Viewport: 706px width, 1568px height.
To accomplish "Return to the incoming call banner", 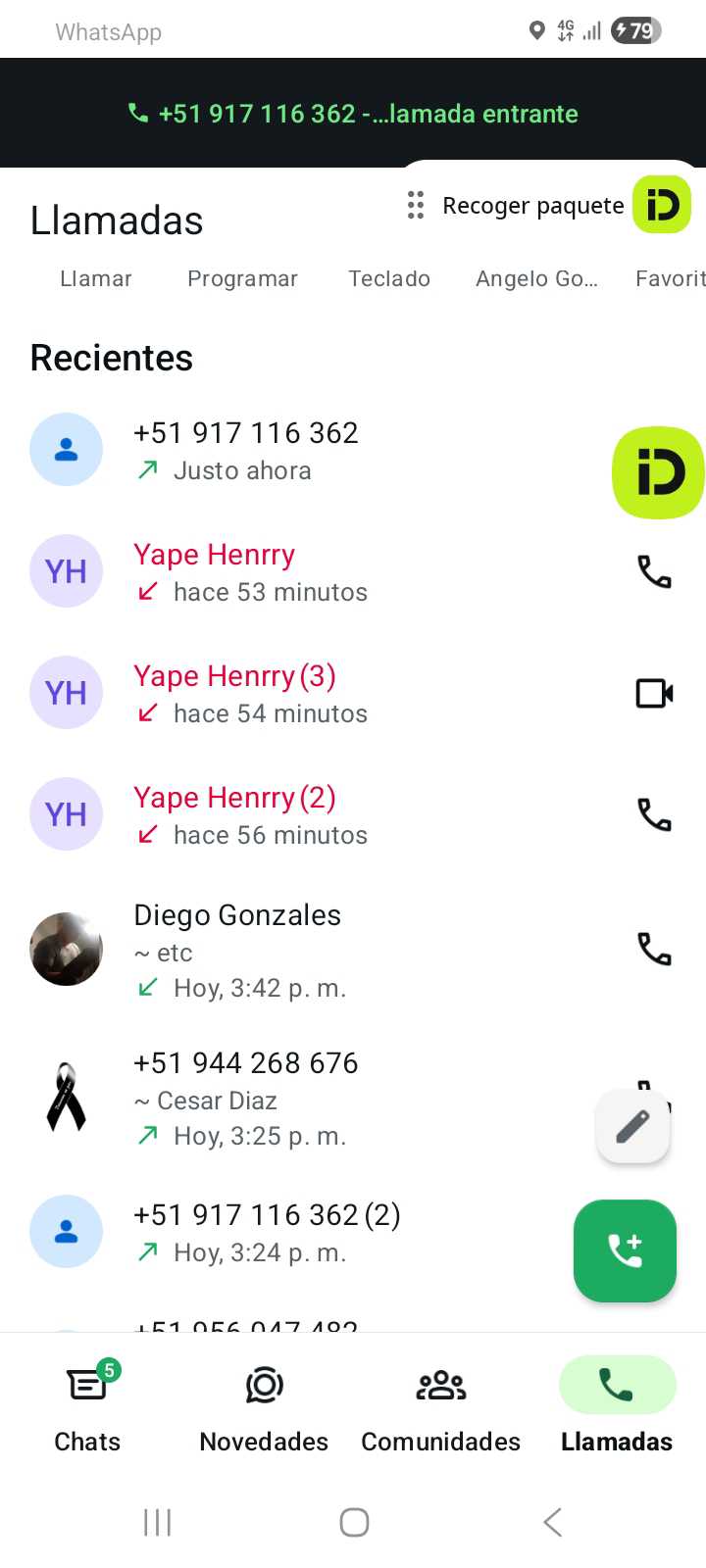I will click(353, 114).
